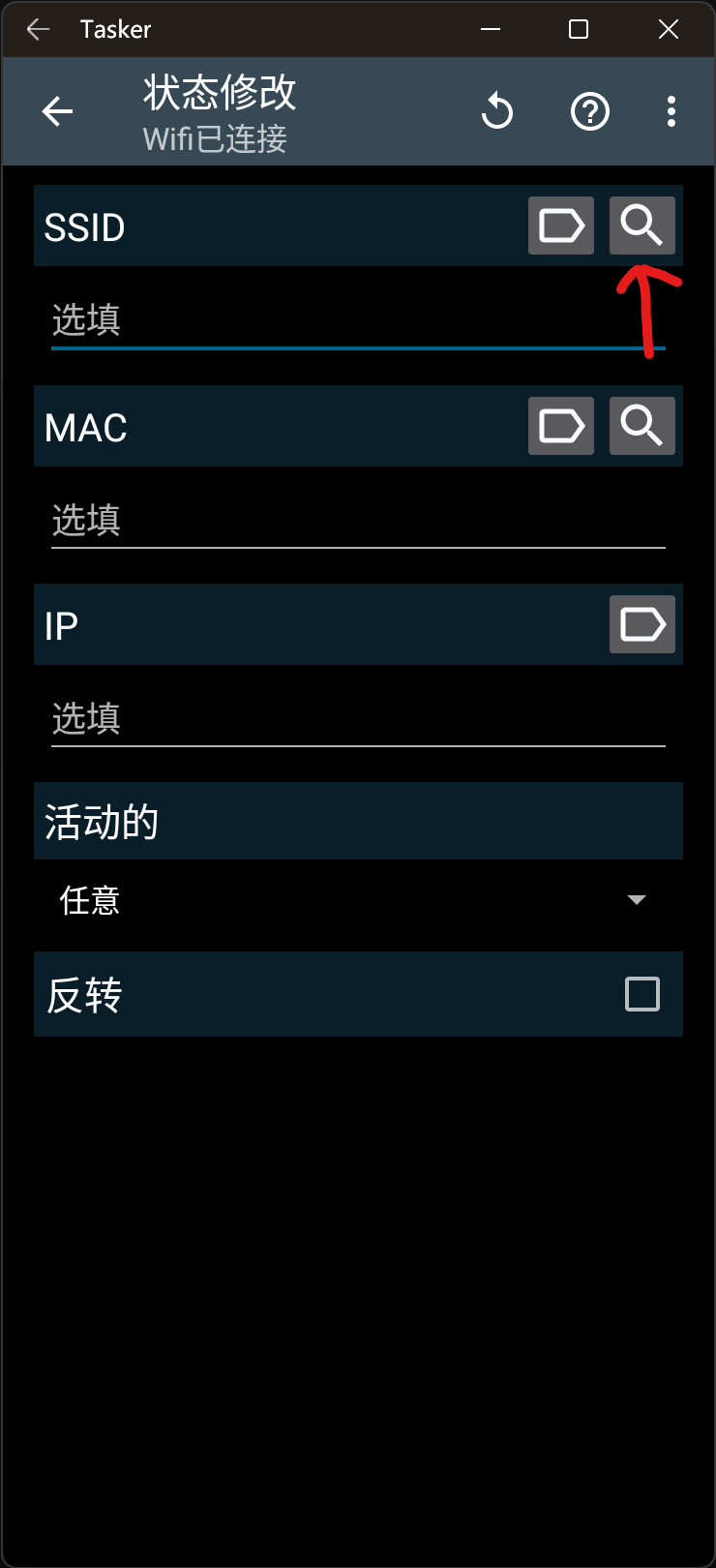This screenshot has width=716, height=1568.
Task: Maximize the Tasker window
Action: 579,29
